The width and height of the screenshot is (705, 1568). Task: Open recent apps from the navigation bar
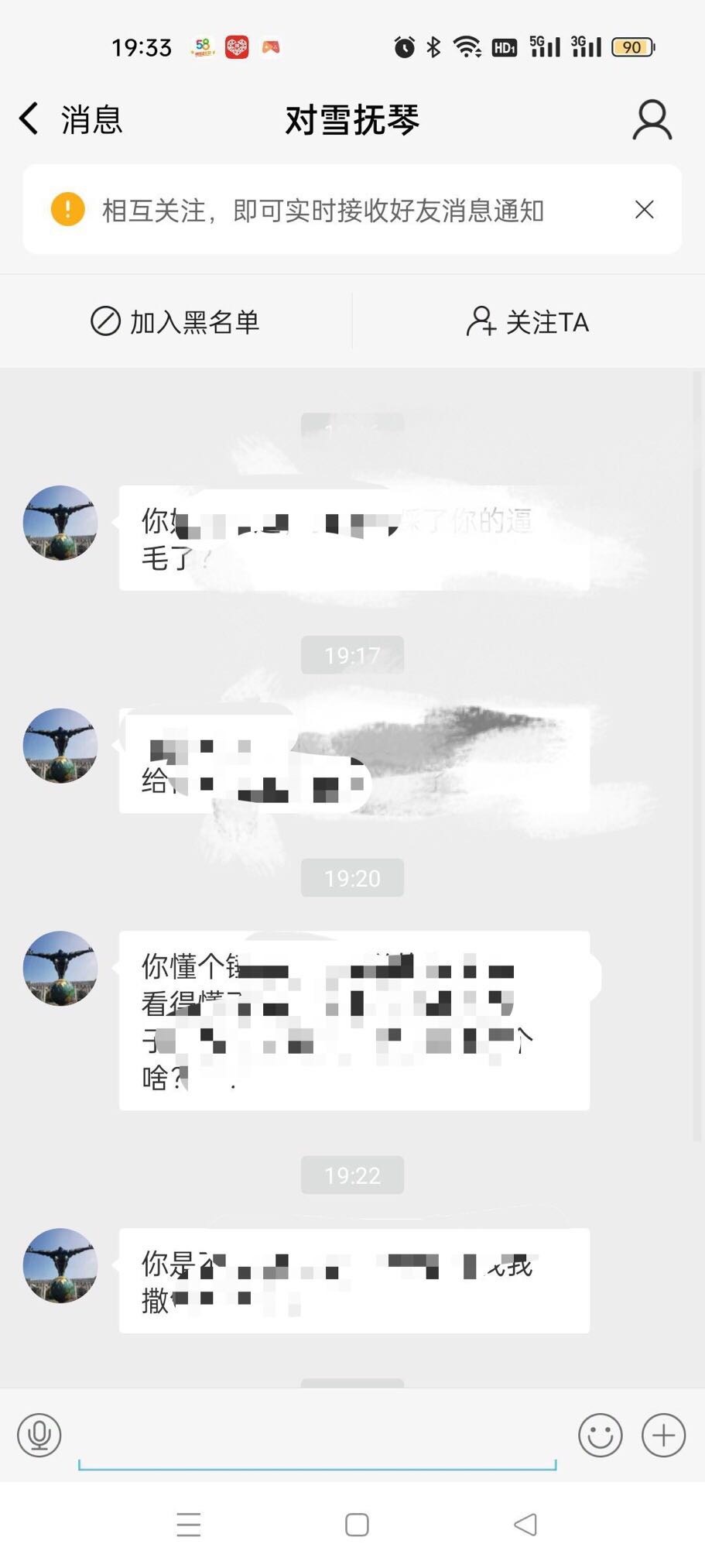(189, 1525)
